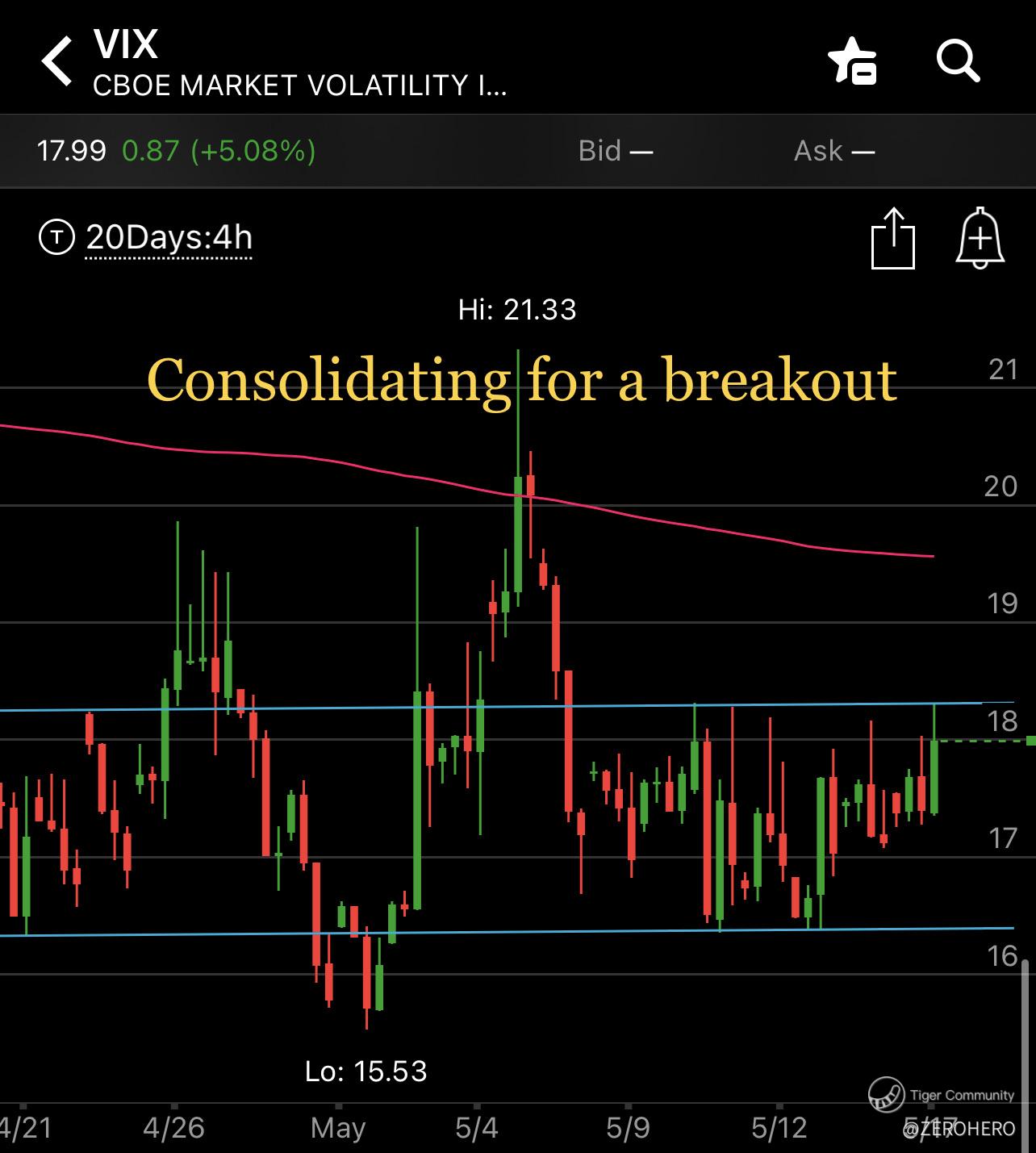This screenshot has height=1153, width=1036.
Task: Open the search magnifier
Action: pyautogui.click(x=958, y=61)
